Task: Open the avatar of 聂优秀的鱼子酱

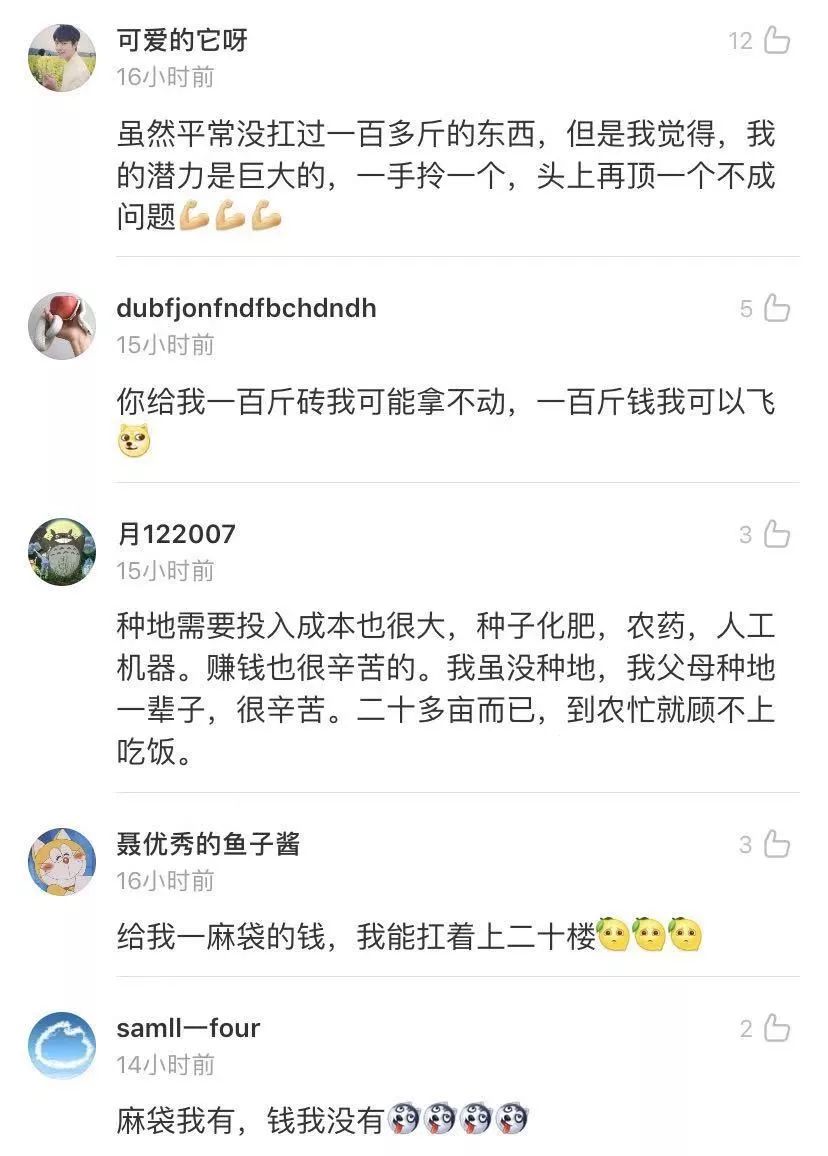Action: [x=62, y=861]
